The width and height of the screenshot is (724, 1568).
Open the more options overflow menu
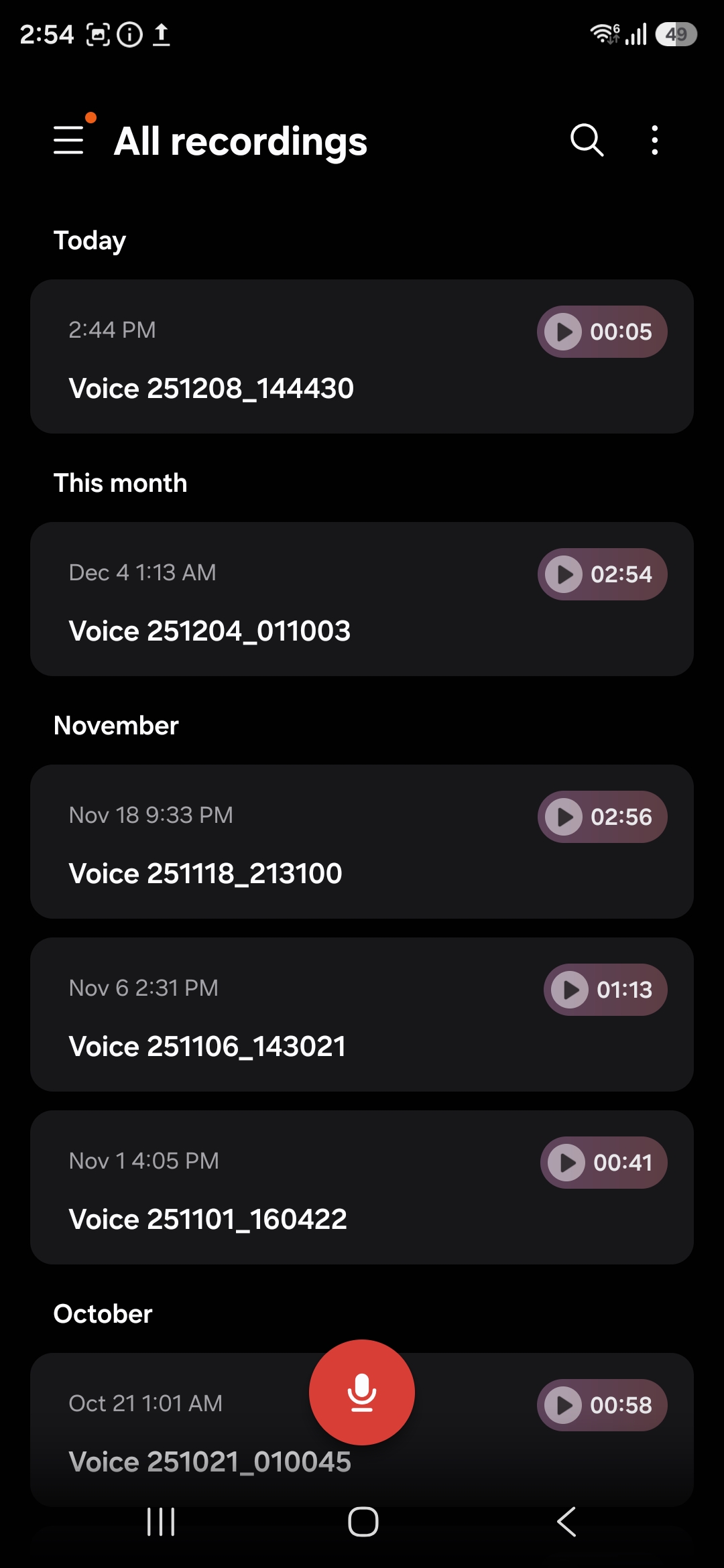(654, 141)
